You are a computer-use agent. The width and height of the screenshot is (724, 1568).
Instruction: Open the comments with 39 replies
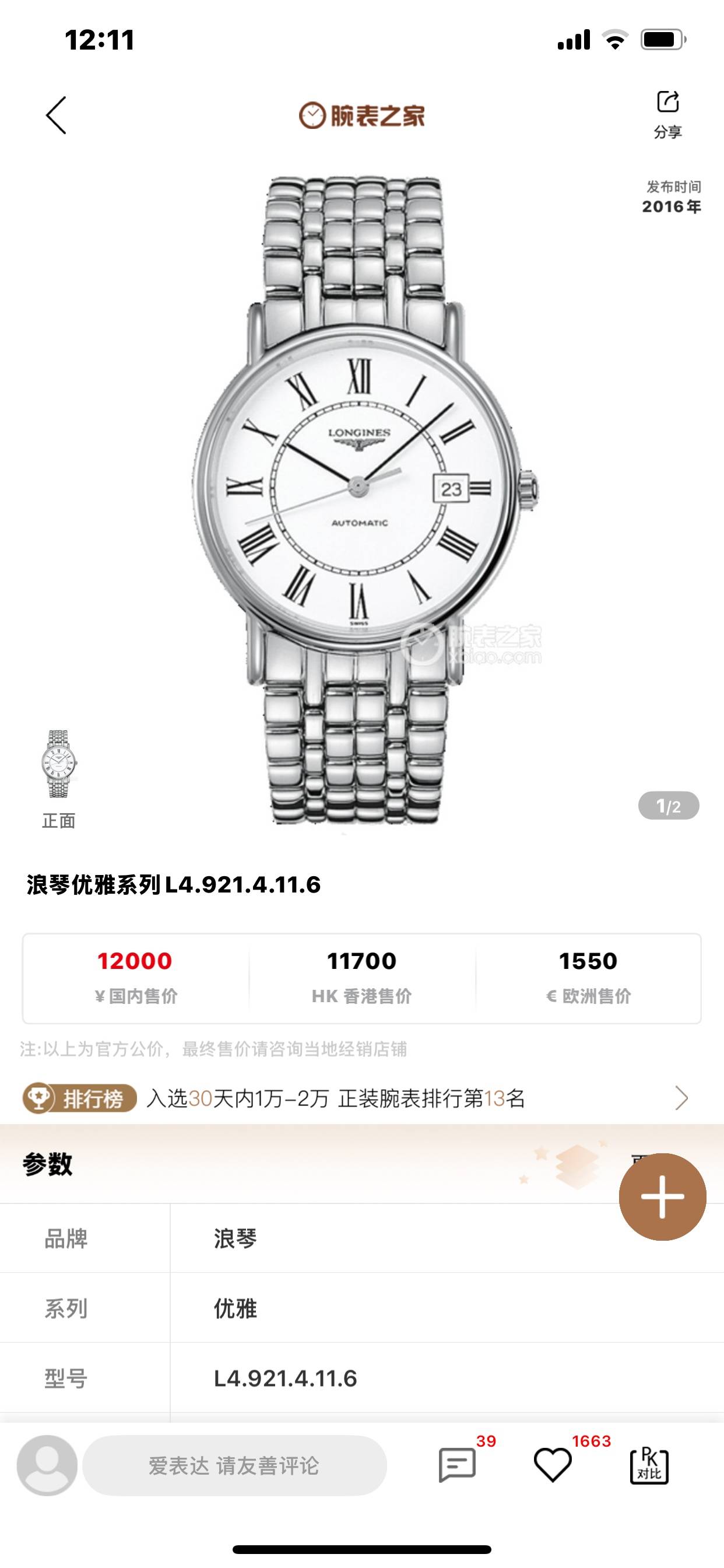tap(458, 1465)
